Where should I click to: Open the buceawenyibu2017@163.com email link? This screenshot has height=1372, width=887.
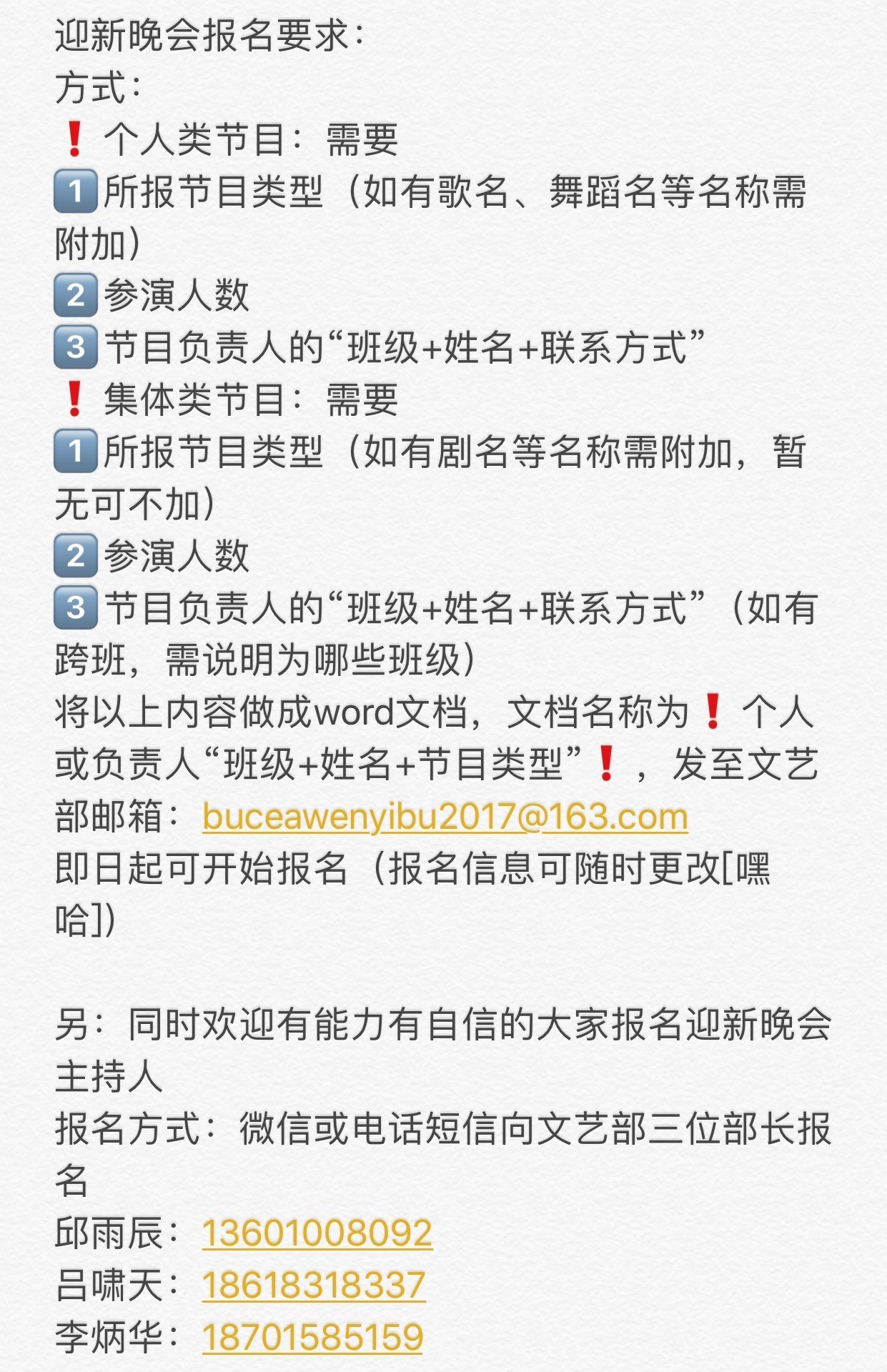(445, 817)
